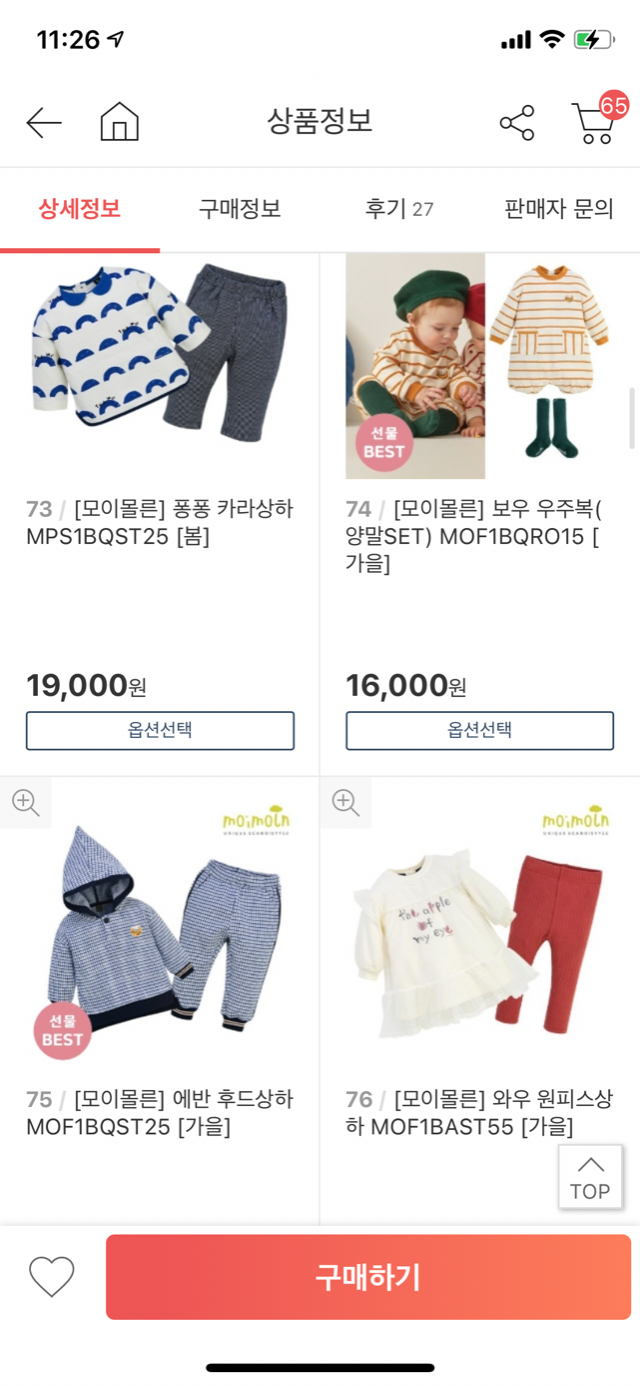Select the 상세정보 tab
Screen dimensions: 640x1386
(x=80, y=209)
